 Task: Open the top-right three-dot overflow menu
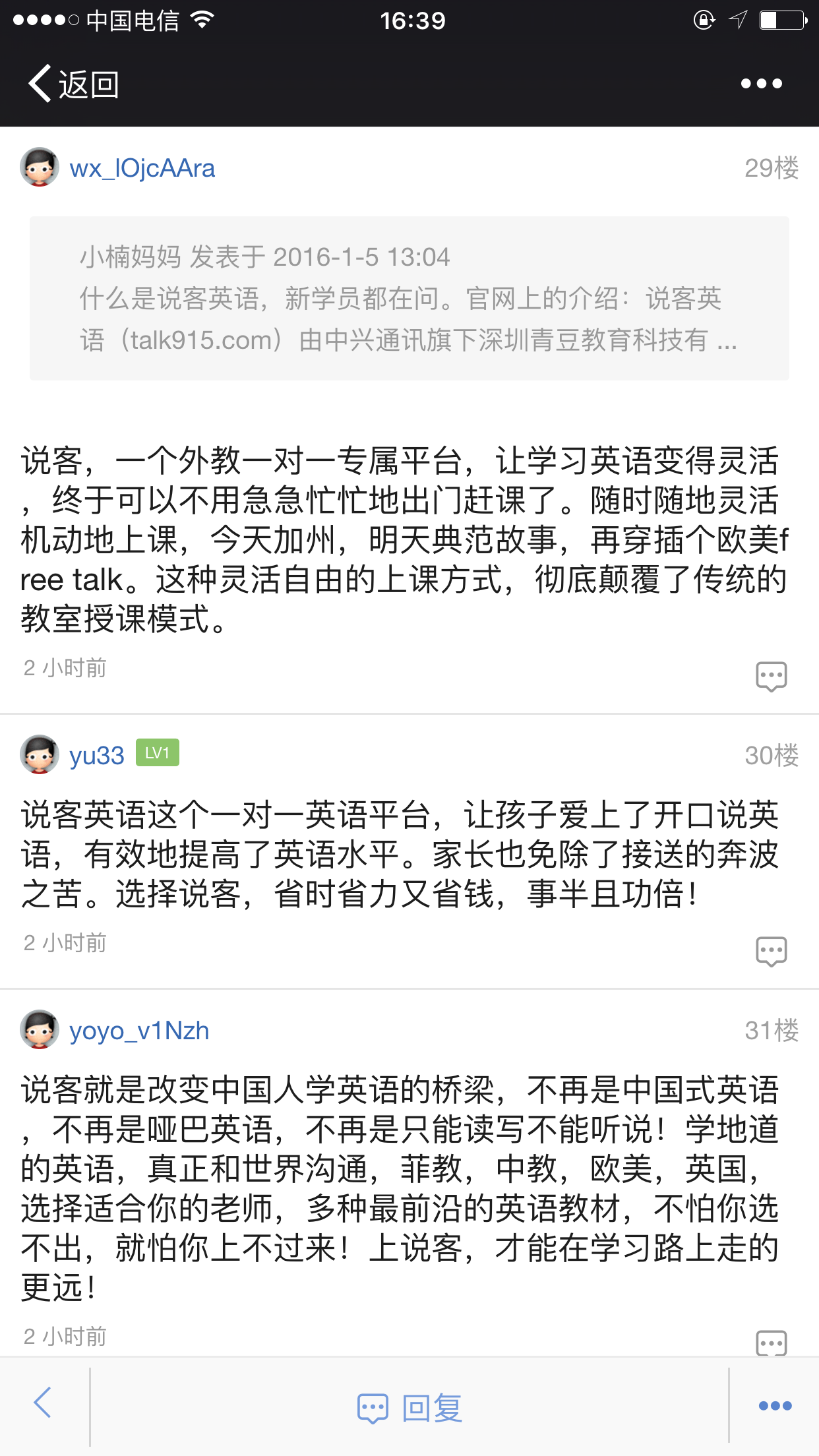tap(761, 84)
